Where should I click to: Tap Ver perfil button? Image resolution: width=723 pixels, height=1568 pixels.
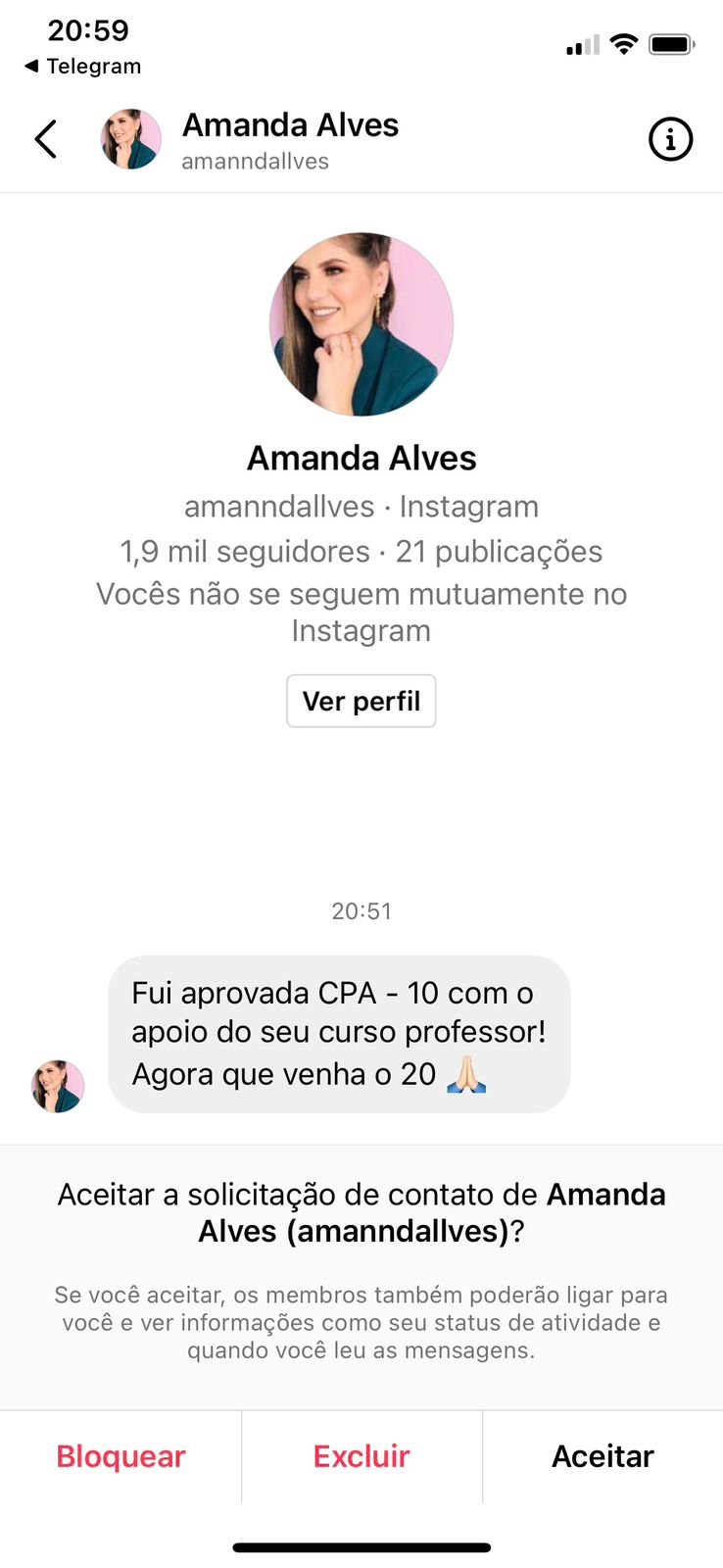pyautogui.click(x=361, y=702)
